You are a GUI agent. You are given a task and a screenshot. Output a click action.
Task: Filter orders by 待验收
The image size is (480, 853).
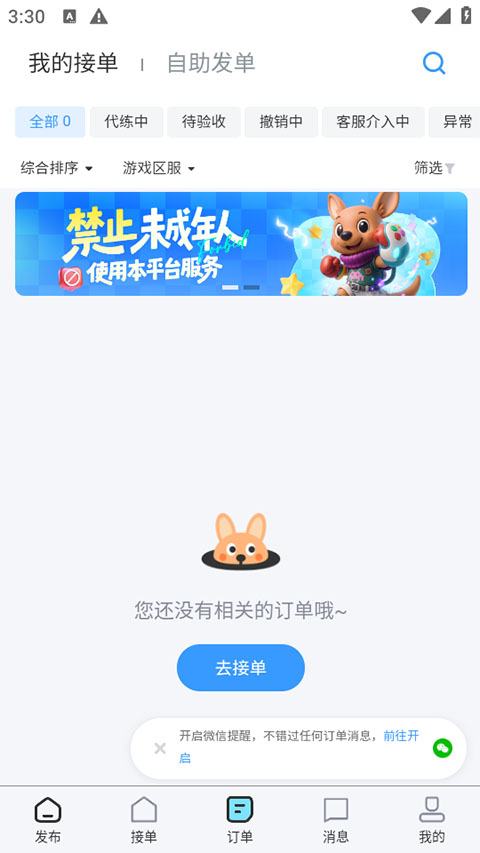click(204, 122)
